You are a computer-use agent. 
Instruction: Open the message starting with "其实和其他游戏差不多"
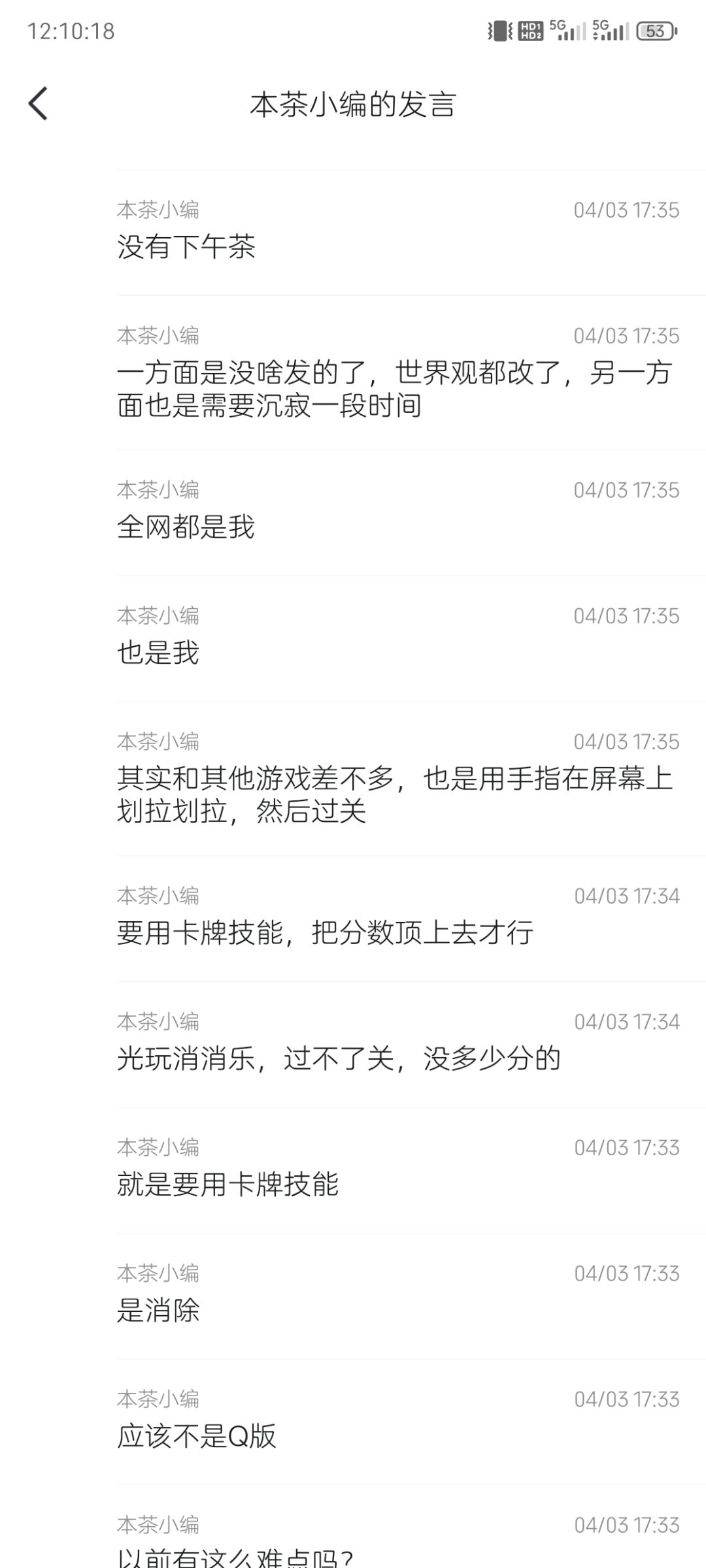coord(412,779)
